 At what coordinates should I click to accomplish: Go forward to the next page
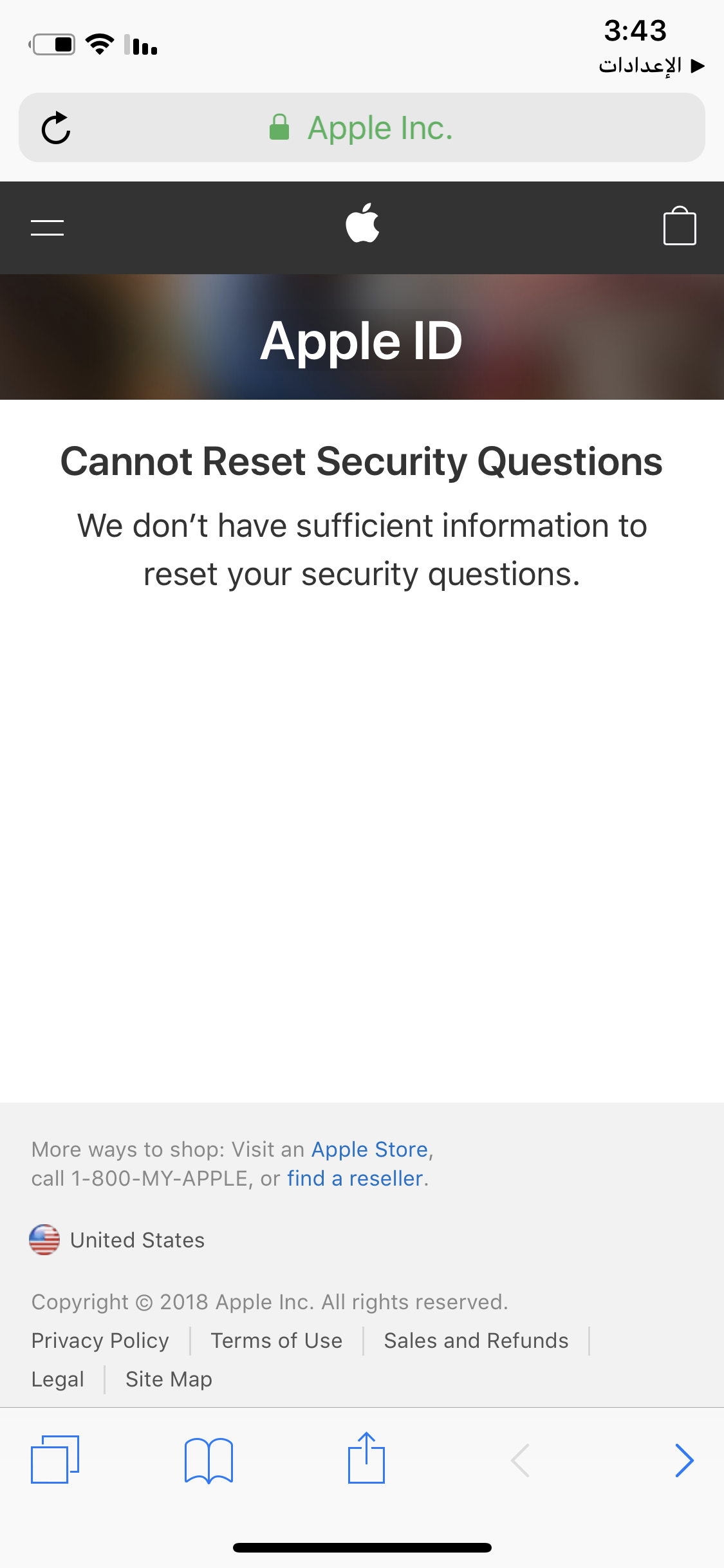(684, 1460)
